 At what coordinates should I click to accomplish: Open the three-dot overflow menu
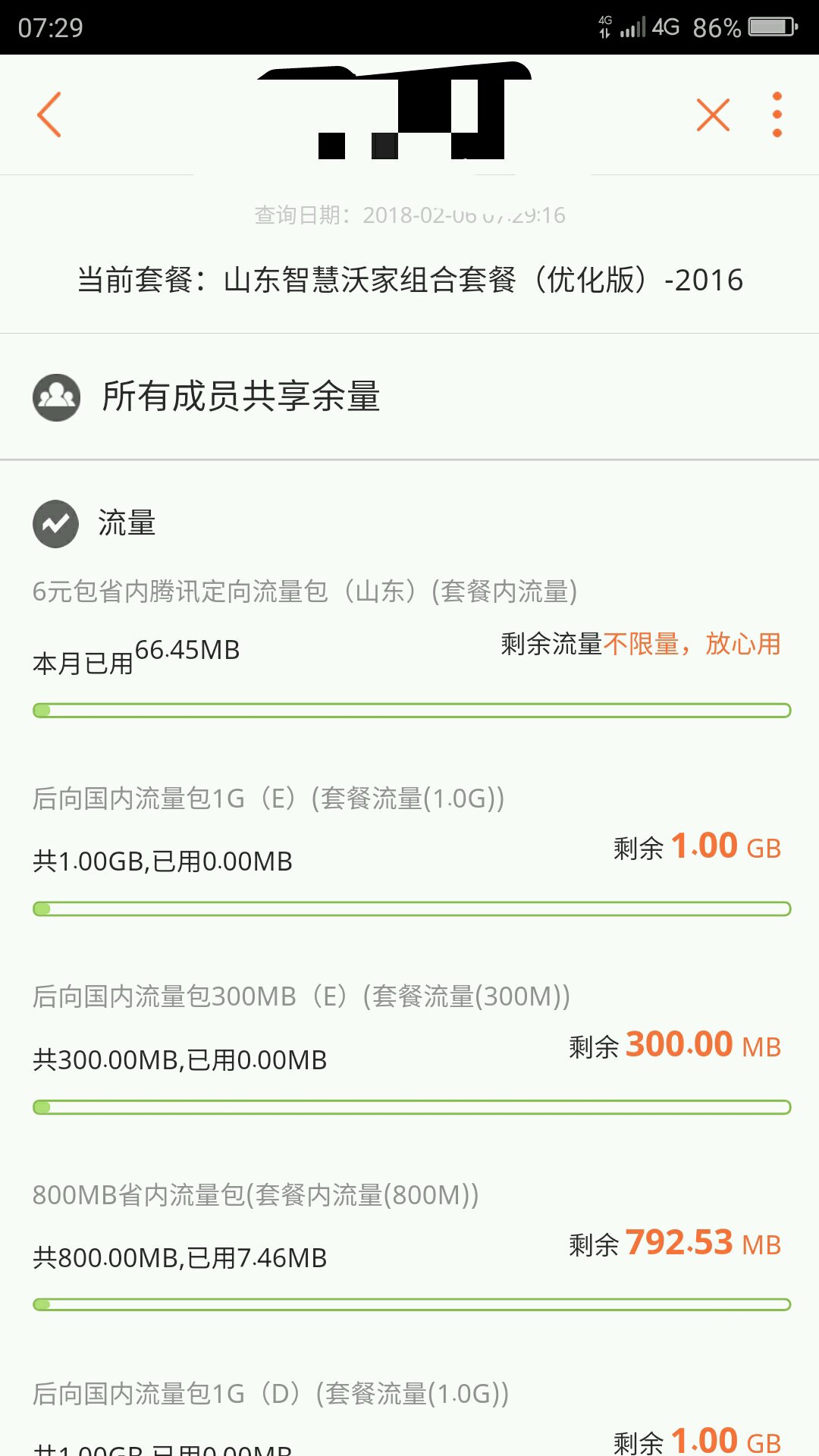click(x=777, y=115)
